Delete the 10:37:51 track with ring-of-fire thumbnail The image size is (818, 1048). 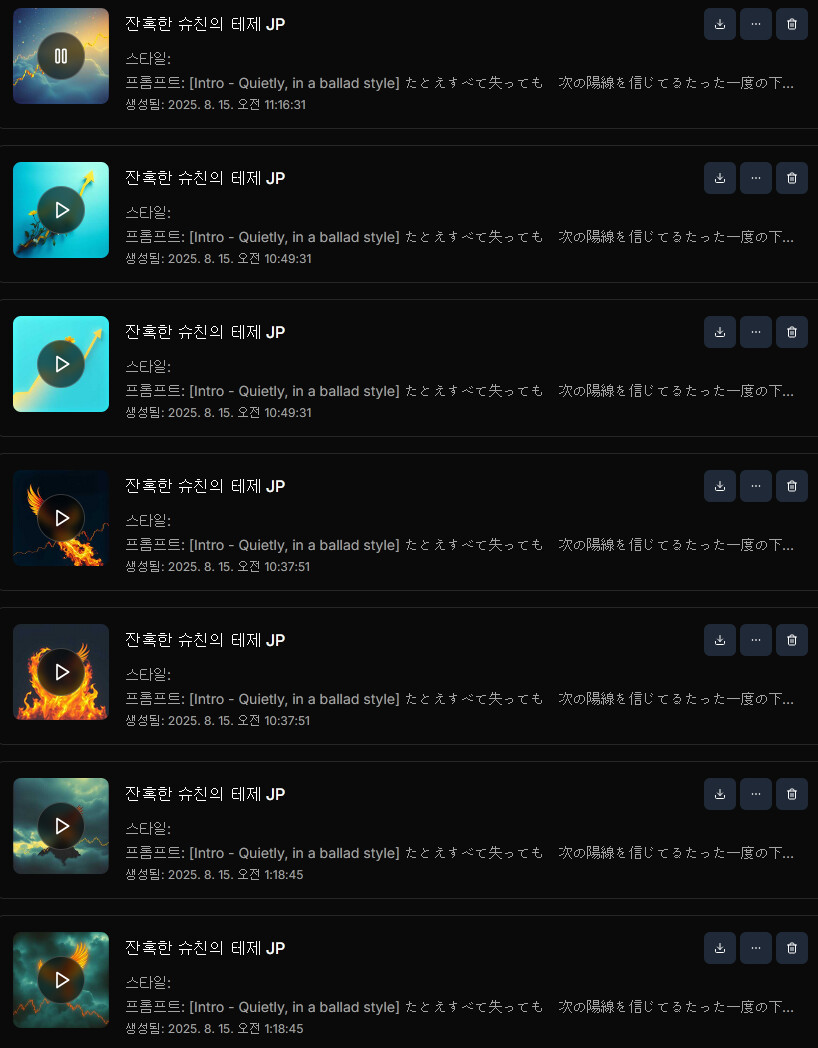(792, 640)
